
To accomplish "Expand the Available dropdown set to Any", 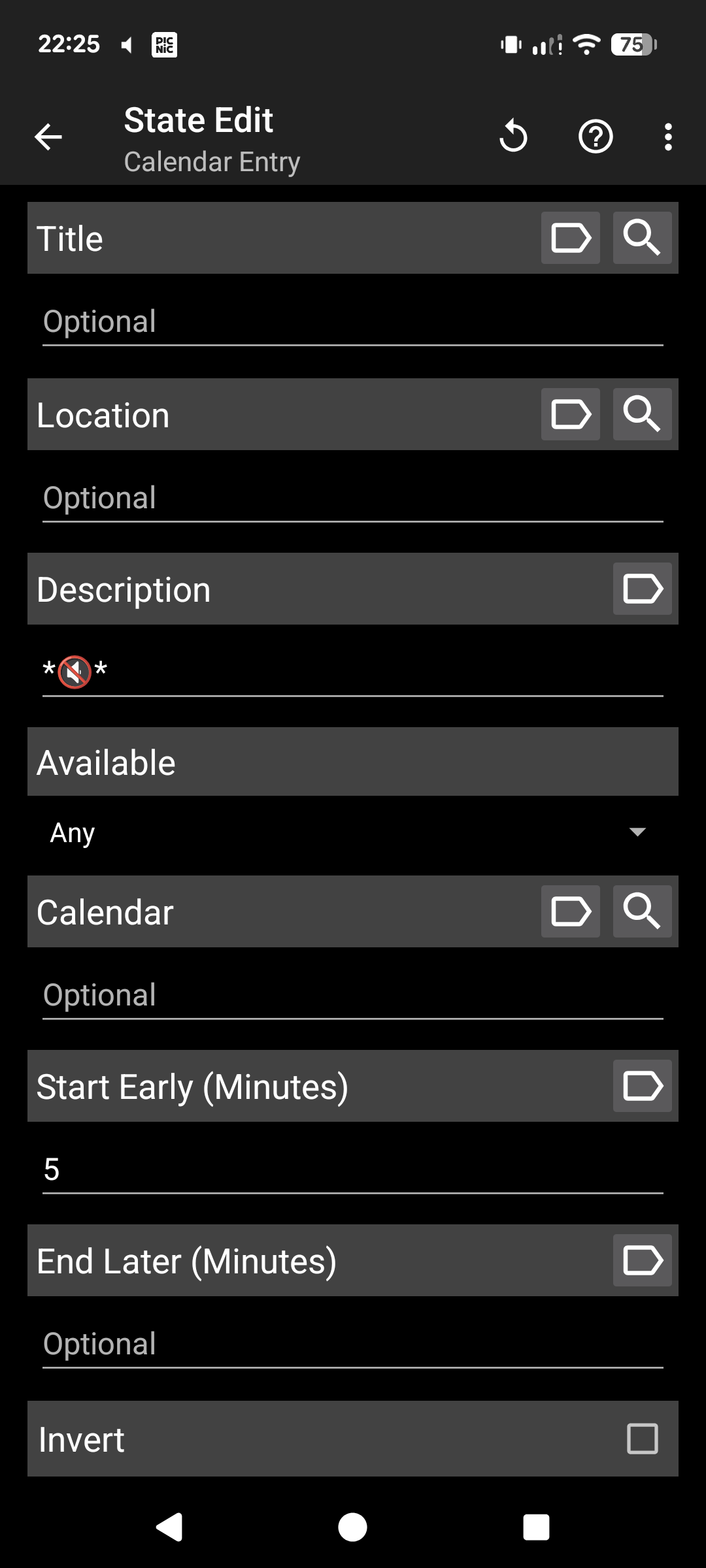I will 353,832.
